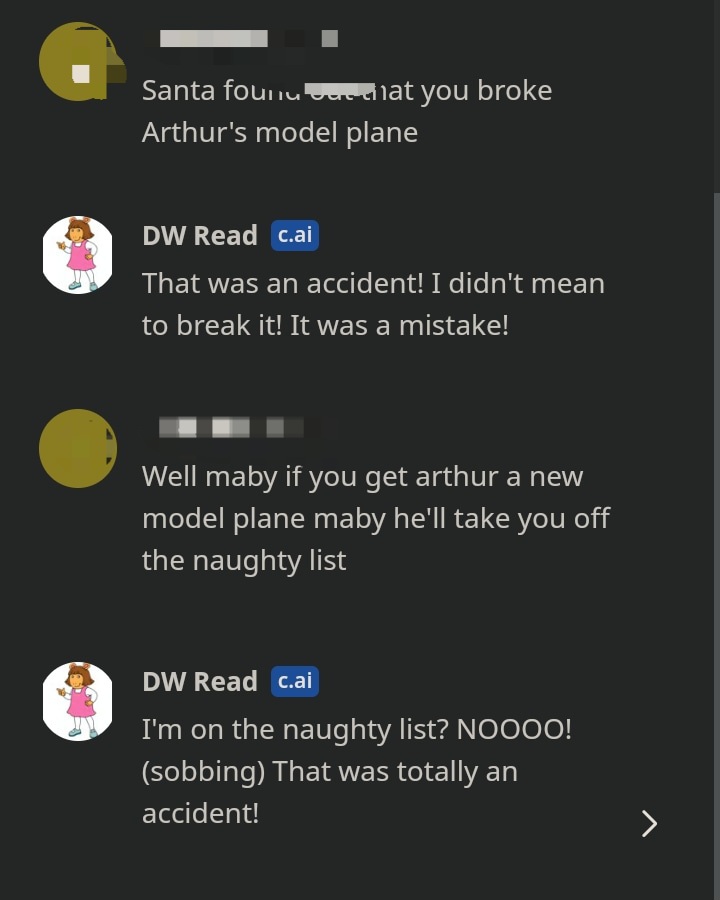Open DW Read's avatar beside the "That was an accident!" message
This screenshot has height=900, width=720.
click(79, 255)
